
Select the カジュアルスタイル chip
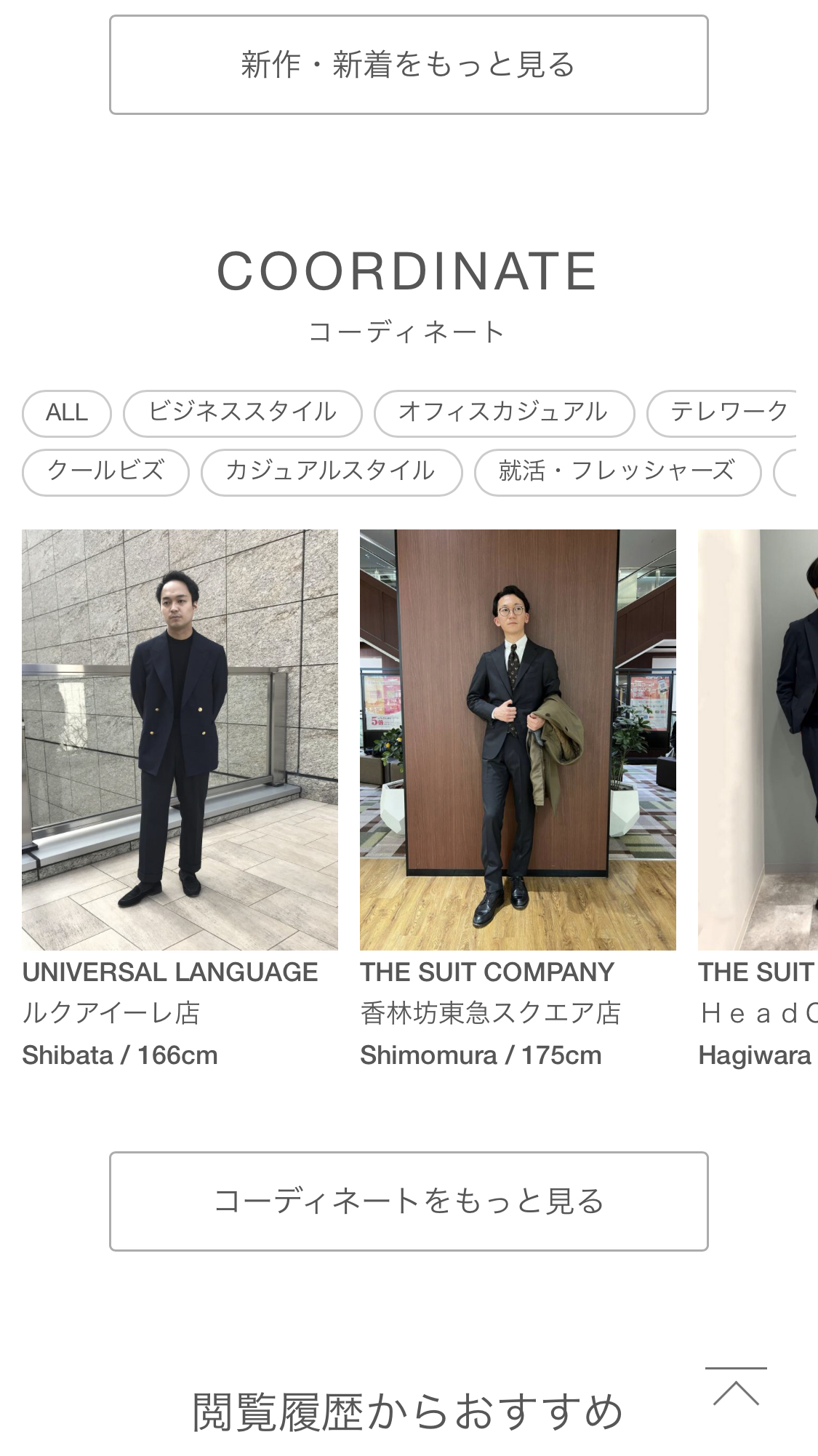(x=332, y=472)
